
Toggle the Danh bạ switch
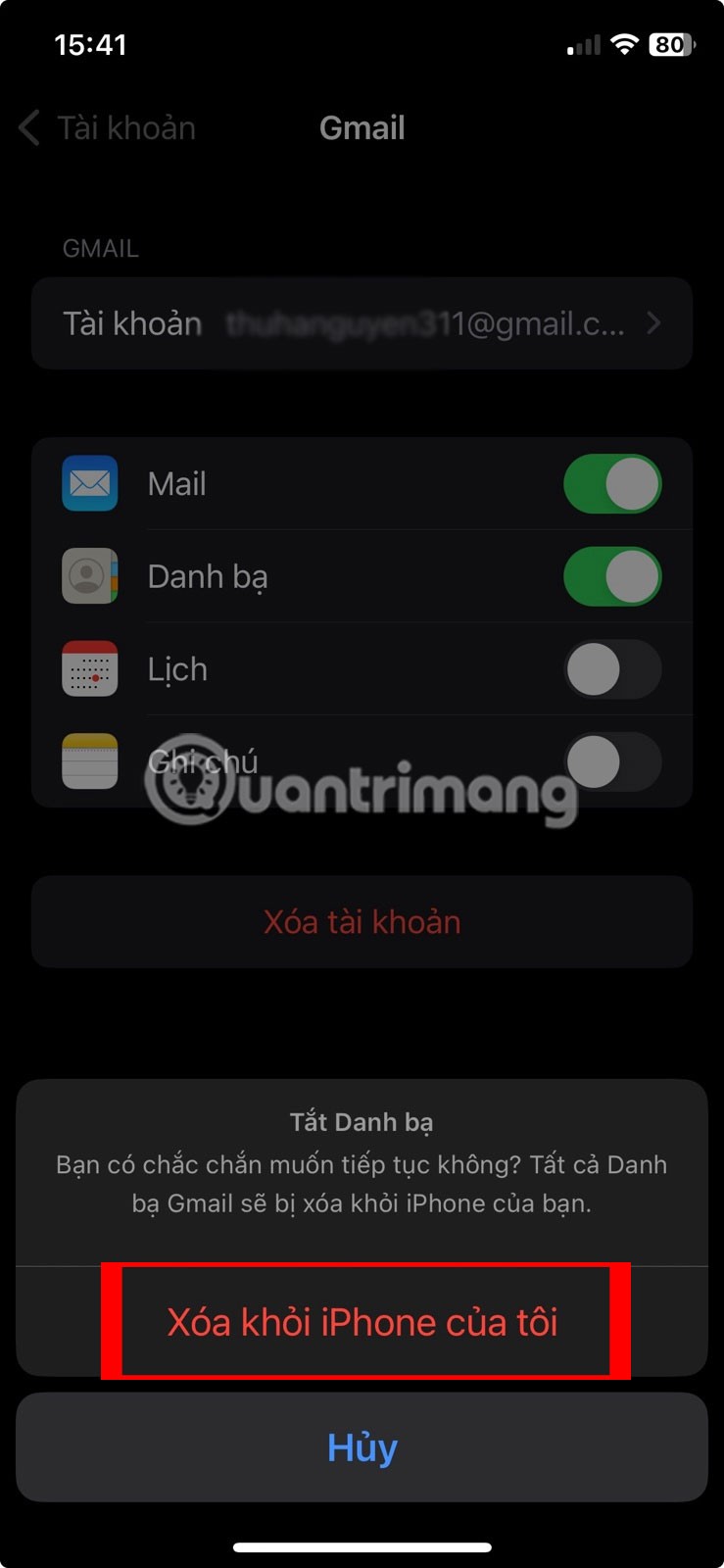tap(612, 576)
